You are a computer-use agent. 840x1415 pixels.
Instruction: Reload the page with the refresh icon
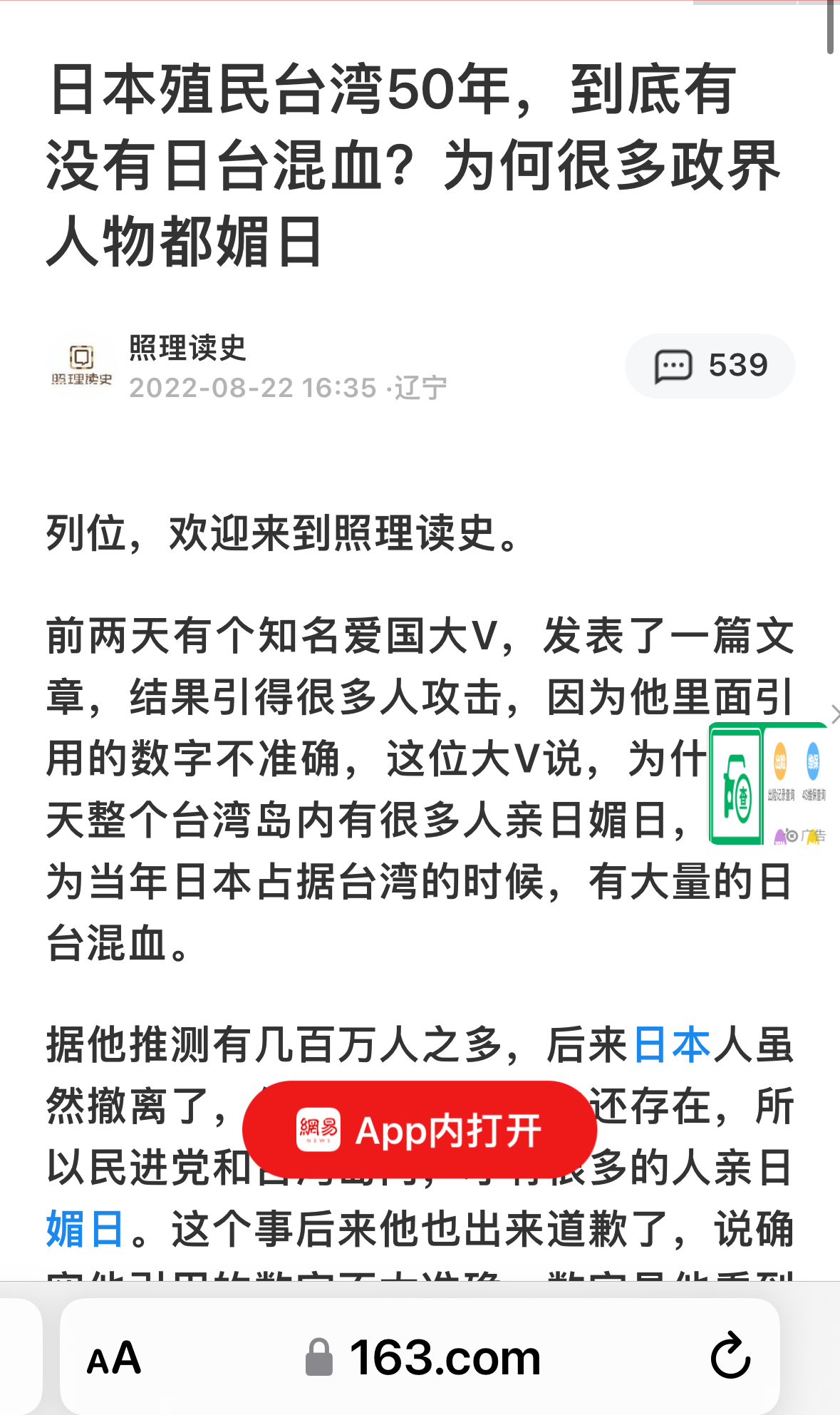(x=730, y=1357)
